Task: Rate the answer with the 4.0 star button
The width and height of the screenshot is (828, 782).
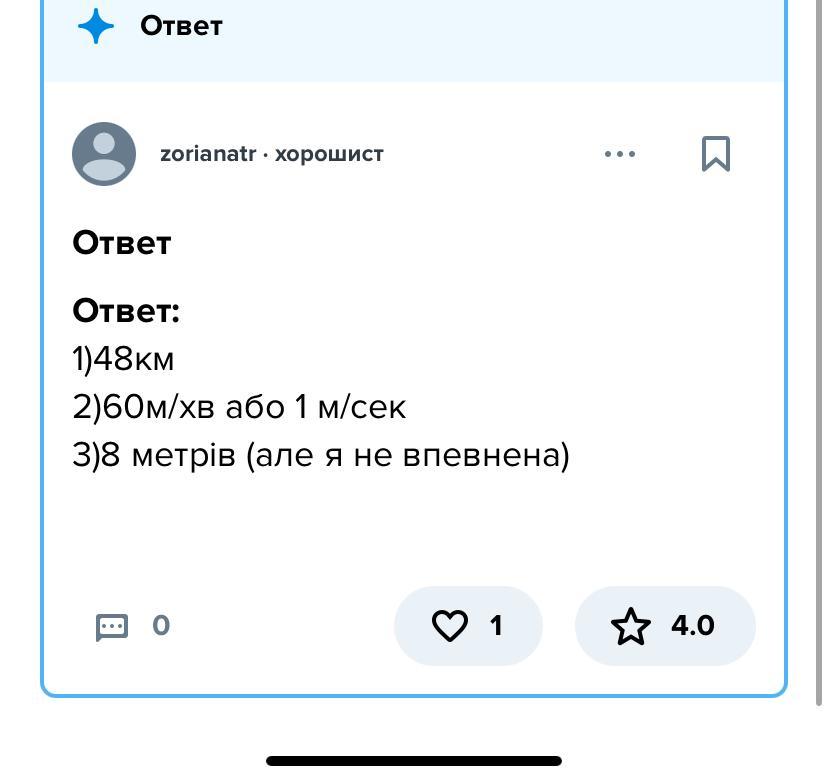Action: 664,626
